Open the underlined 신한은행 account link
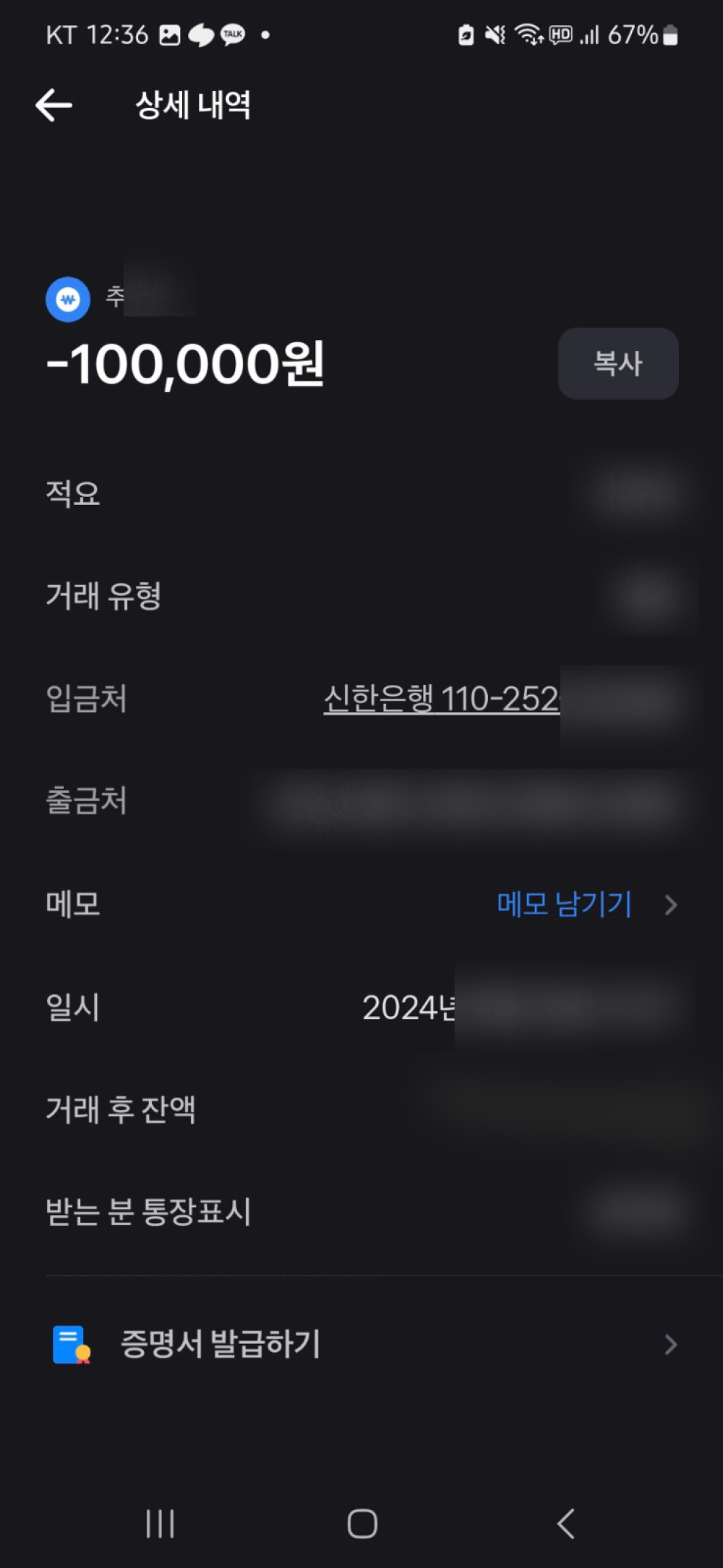 [441, 699]
